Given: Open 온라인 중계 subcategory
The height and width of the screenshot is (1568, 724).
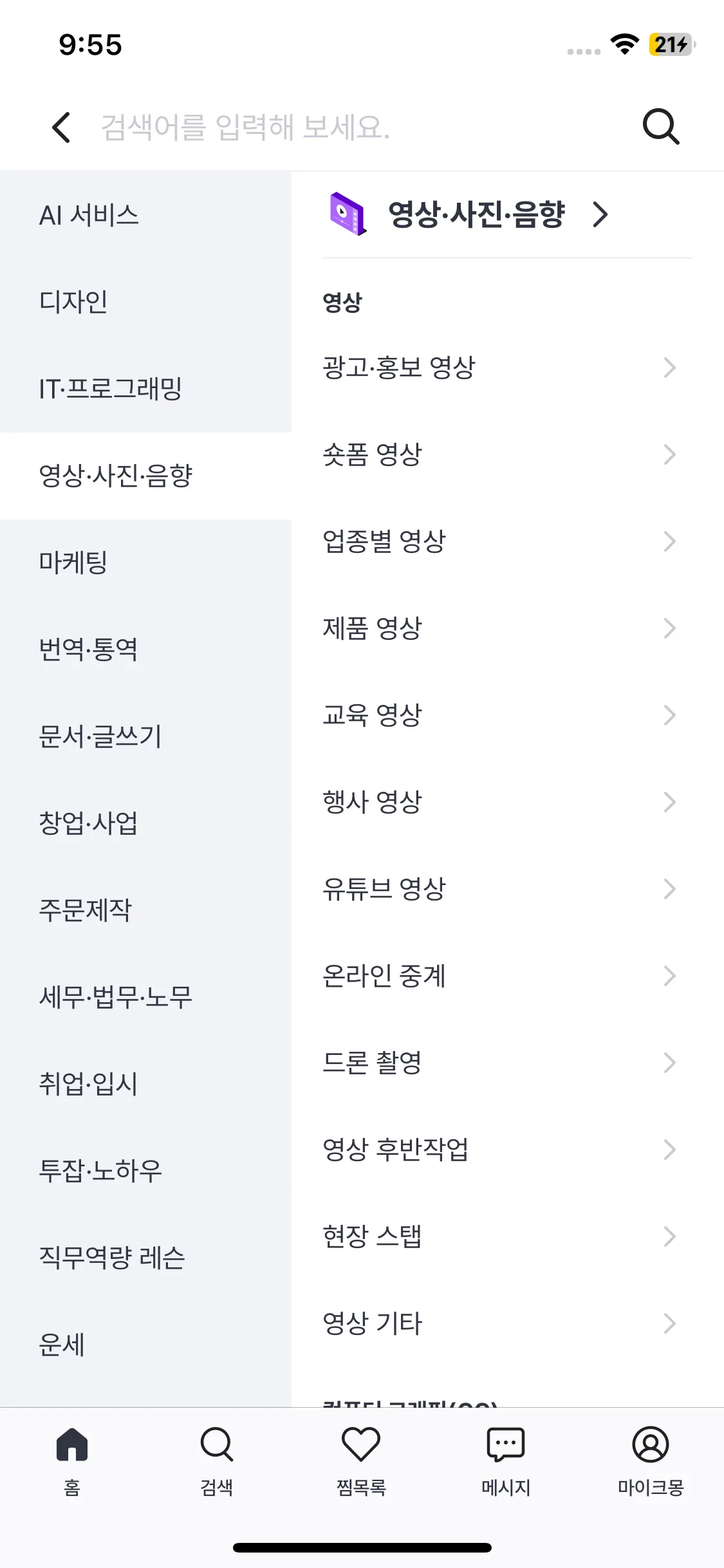Looking at the screenshot, I should 499,976.
